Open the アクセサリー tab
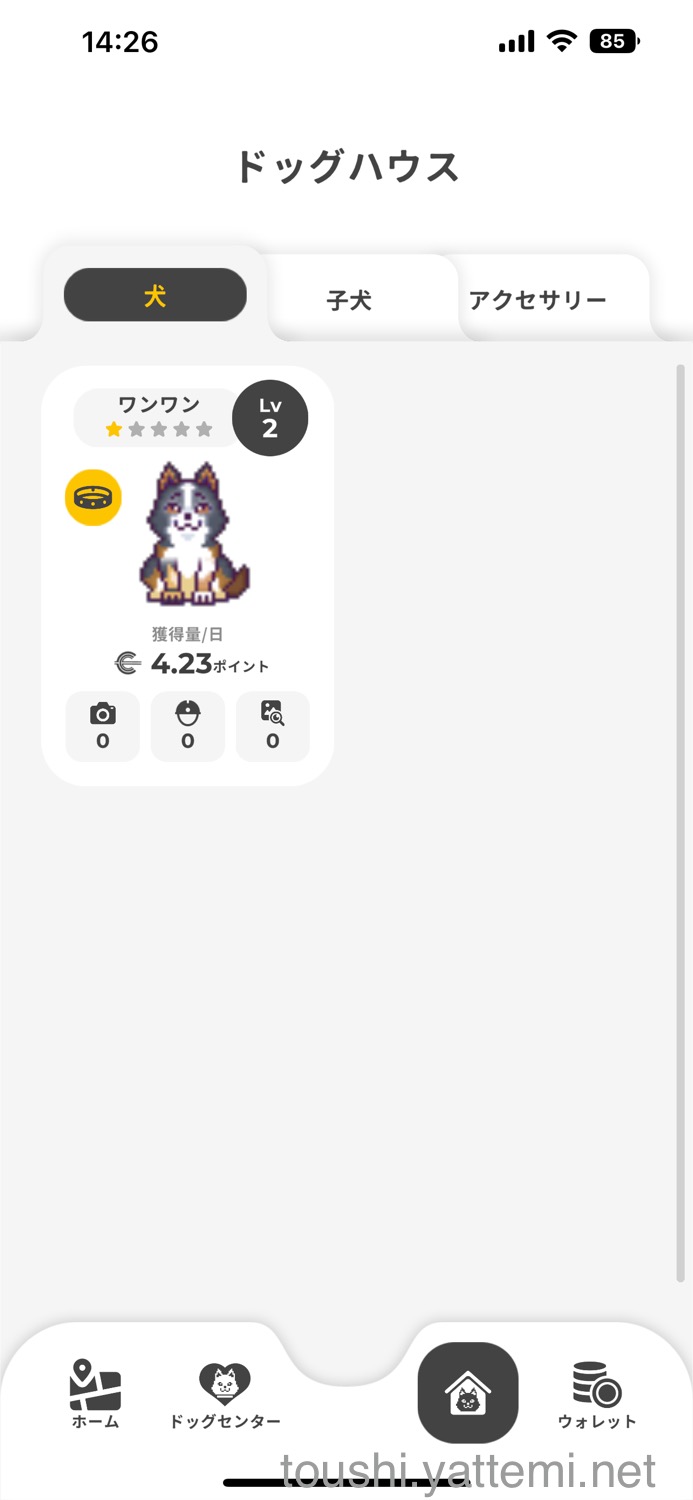 (538, 300)
